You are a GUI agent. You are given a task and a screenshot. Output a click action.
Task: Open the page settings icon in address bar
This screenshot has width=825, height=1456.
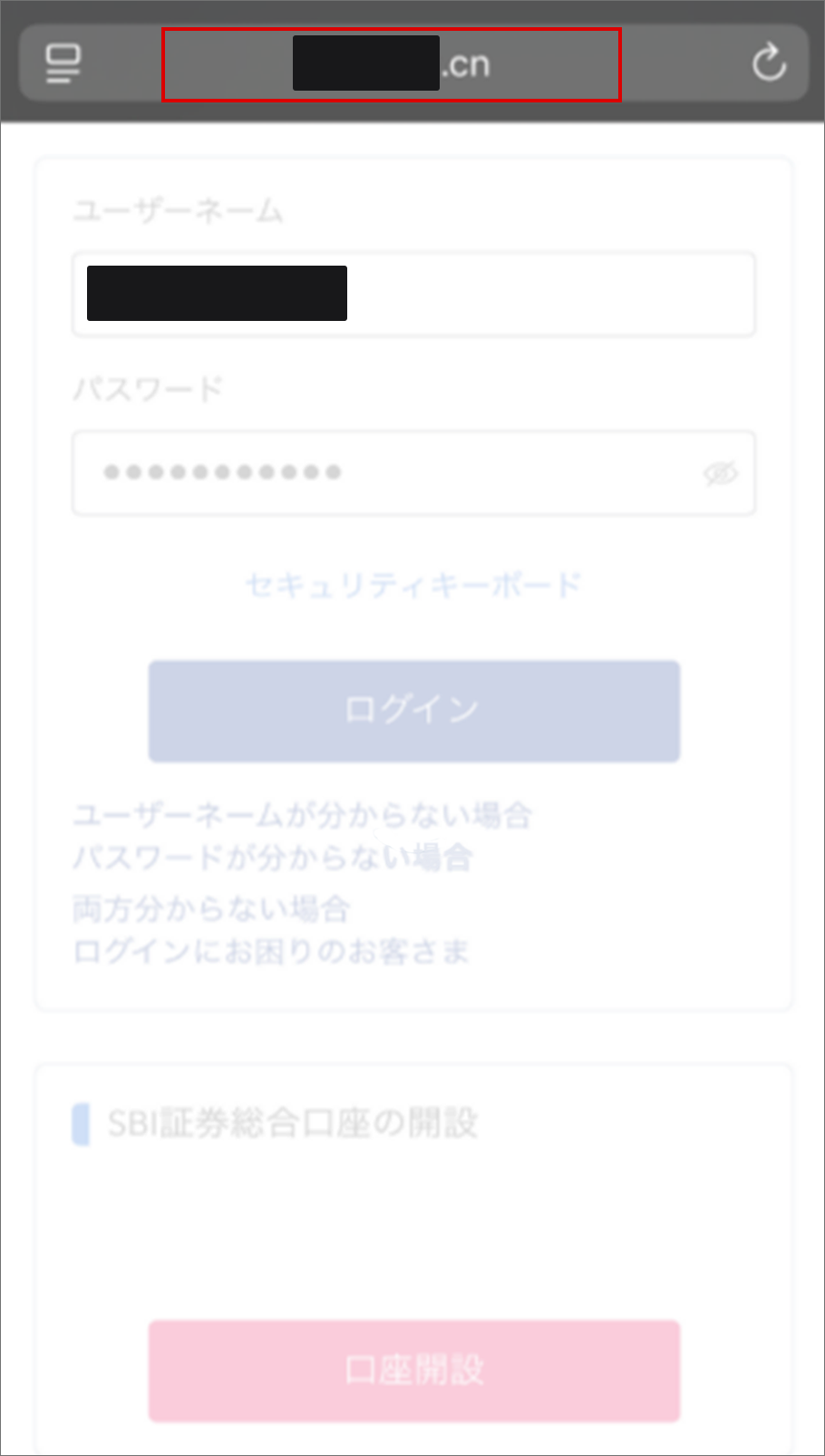pos(63,63)
